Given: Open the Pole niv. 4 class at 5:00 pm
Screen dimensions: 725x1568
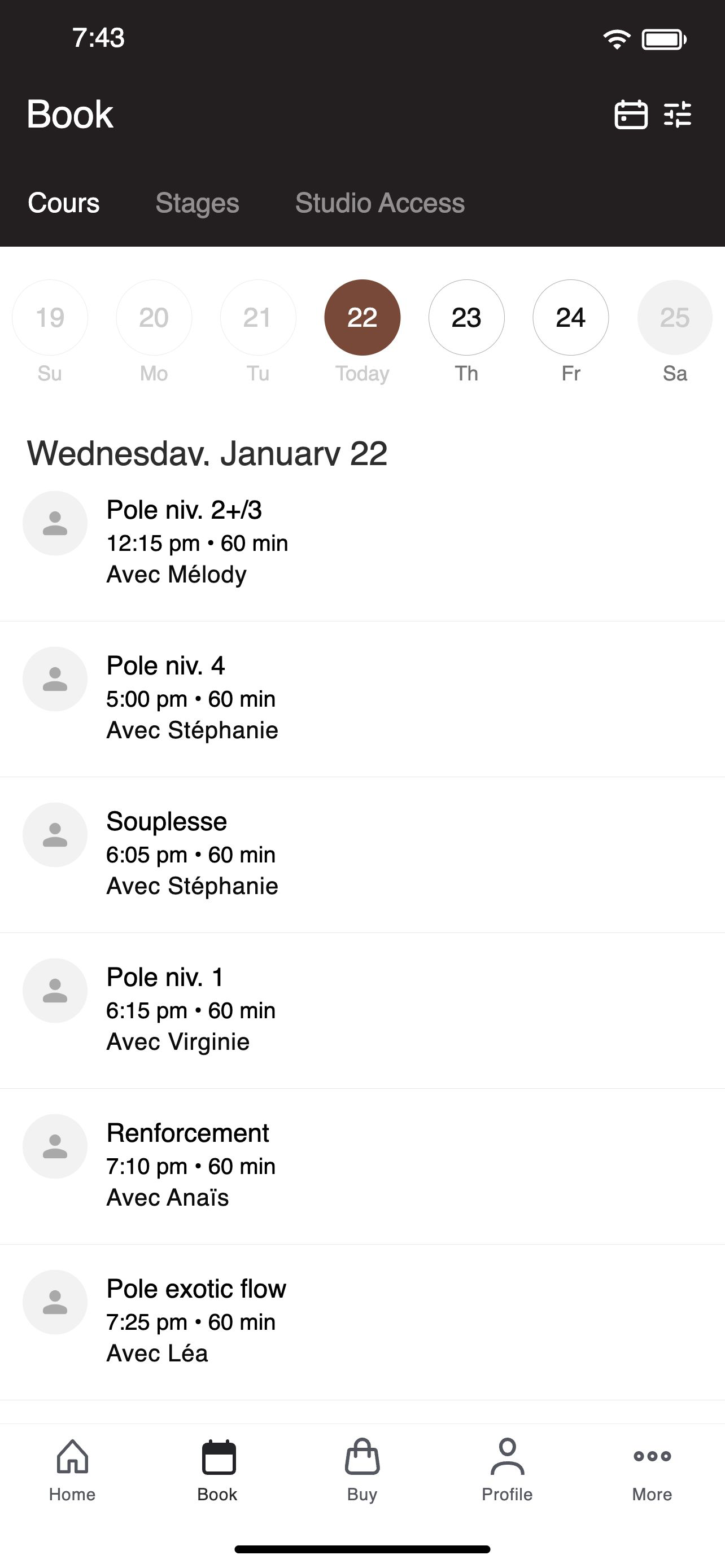Looking at the screenshot, I should coord(362,699).
